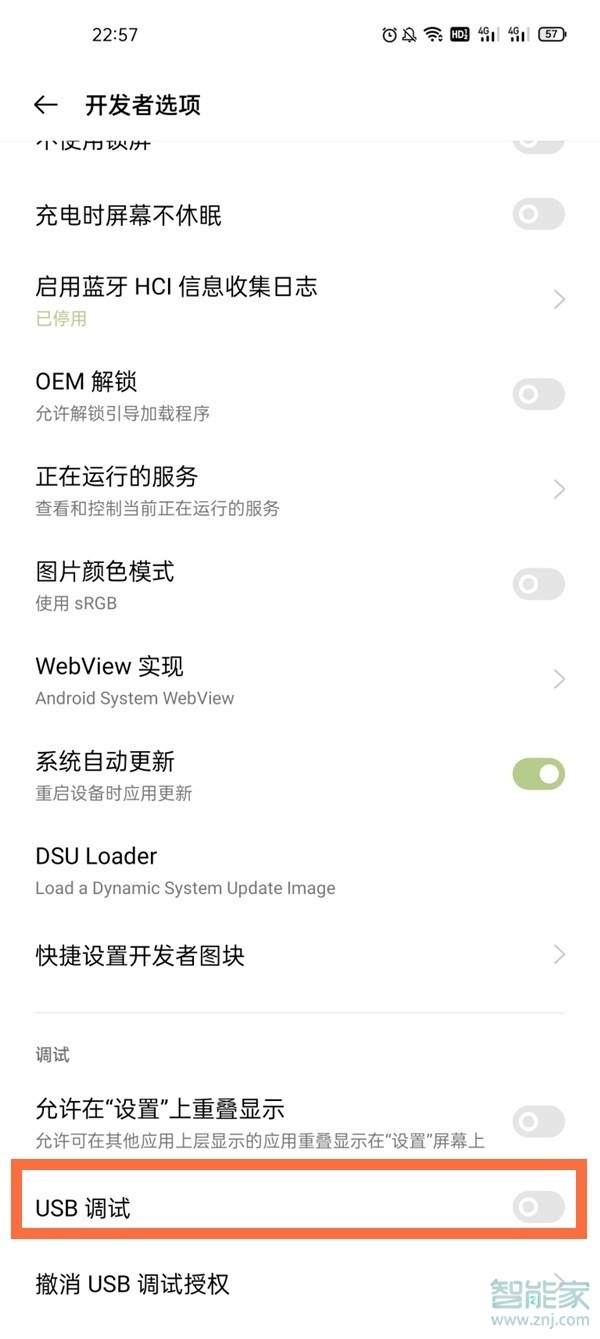The image size is (600, 1339).
Task: Toggle 充电时屏幕不休眠 switch
Action: click(538, 214)
